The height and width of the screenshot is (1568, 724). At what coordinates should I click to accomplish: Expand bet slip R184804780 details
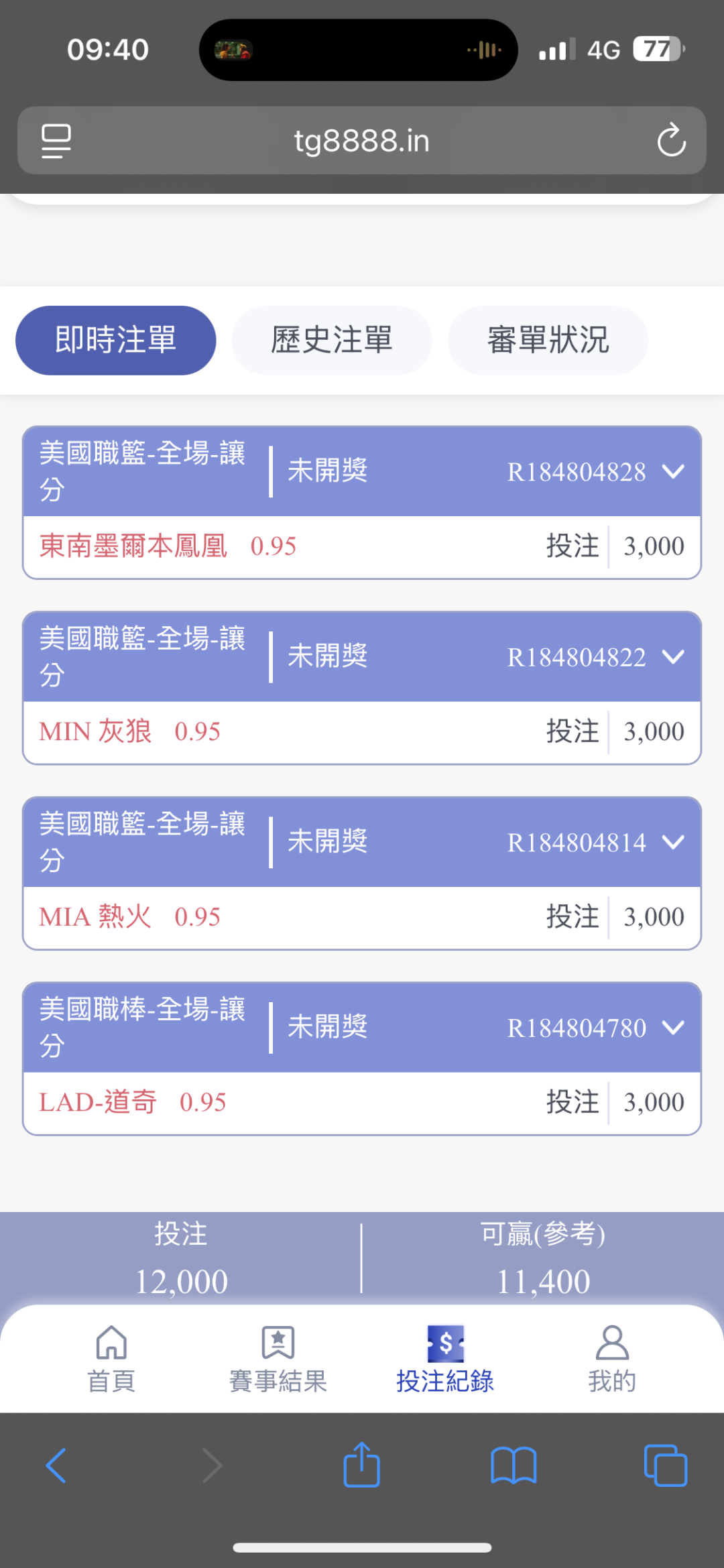[673, 1027]
